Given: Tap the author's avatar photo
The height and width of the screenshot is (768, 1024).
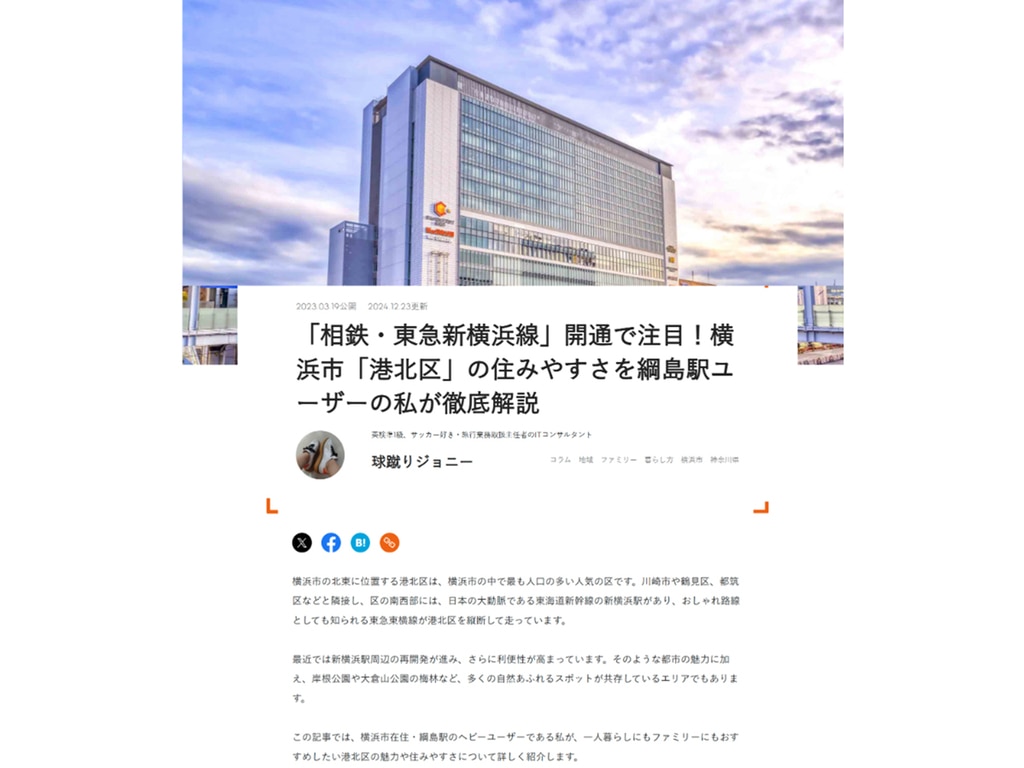Looking at the screenshot, I should (x=320, y=455).
